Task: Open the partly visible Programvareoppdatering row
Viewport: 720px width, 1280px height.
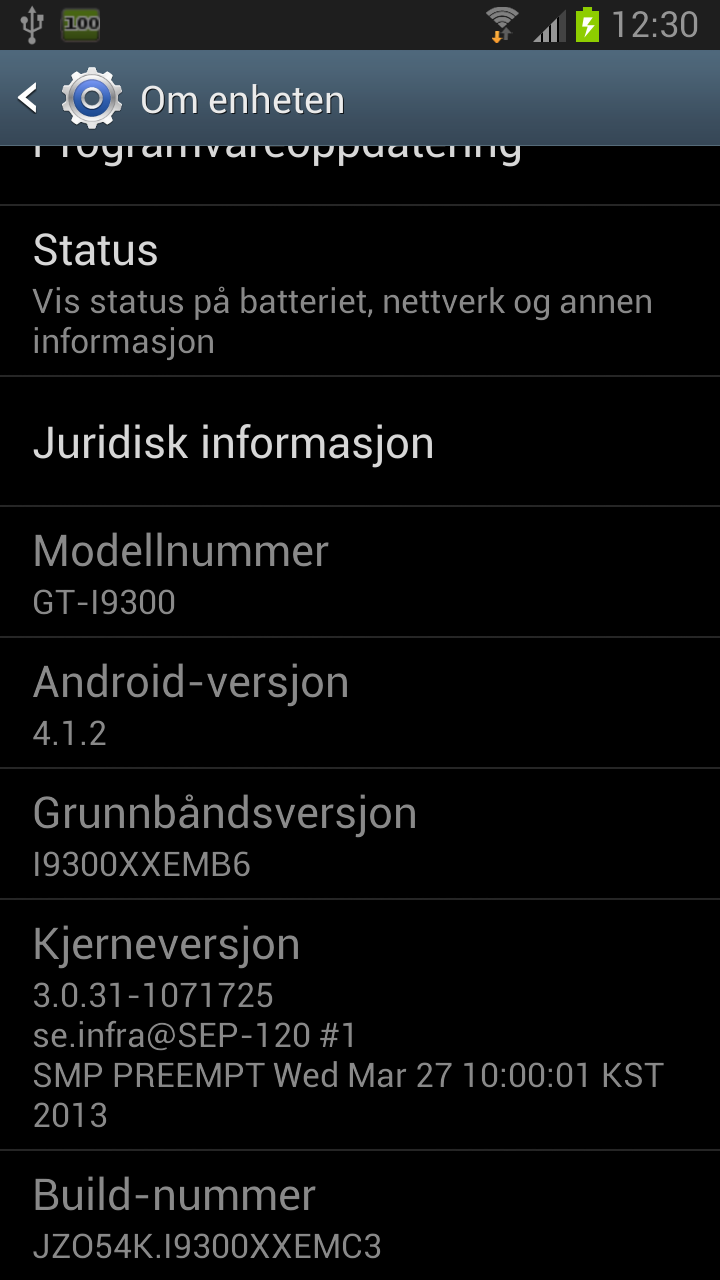Action: [360, 175]
